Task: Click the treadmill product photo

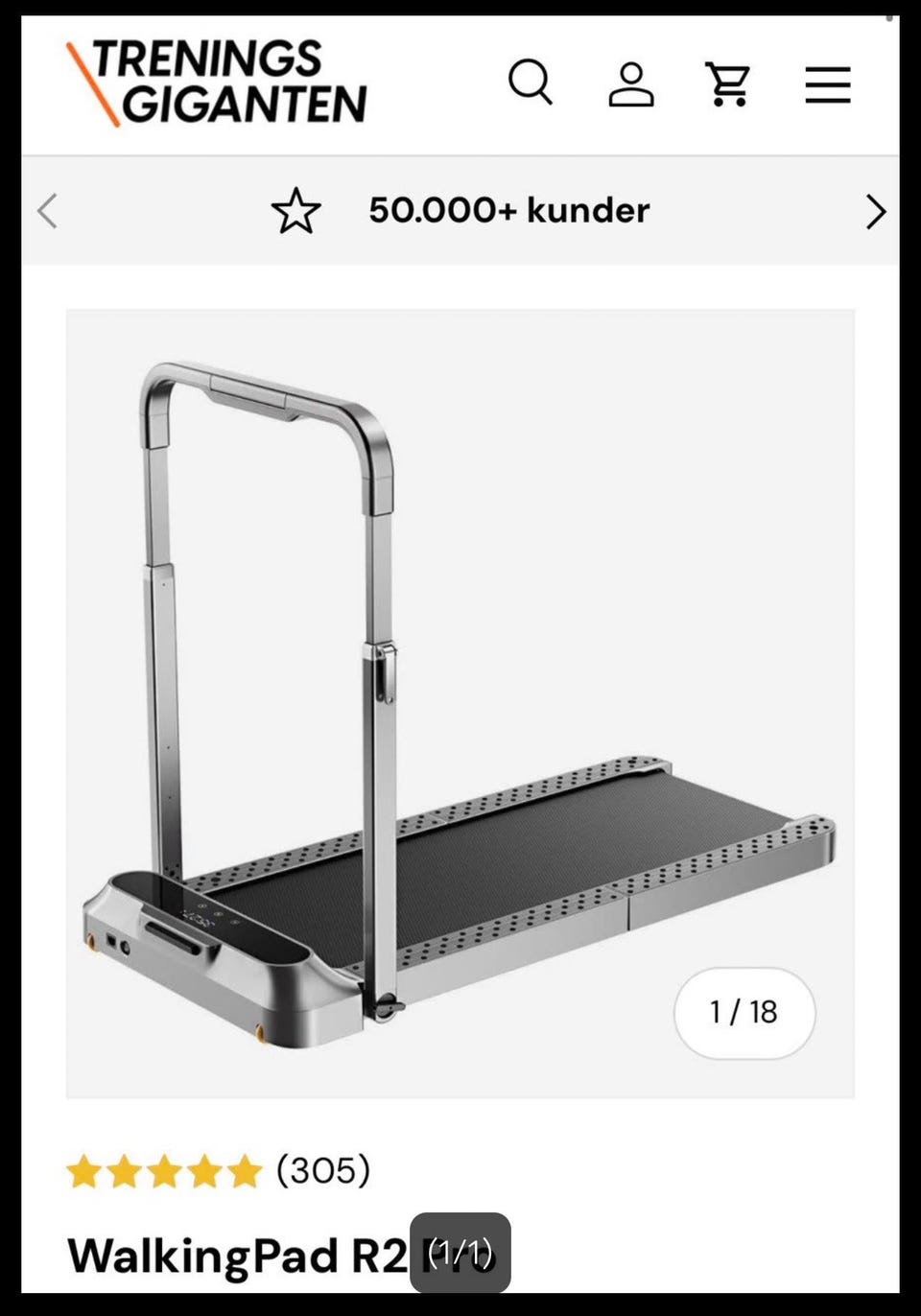Action: (x=460, y=700)
